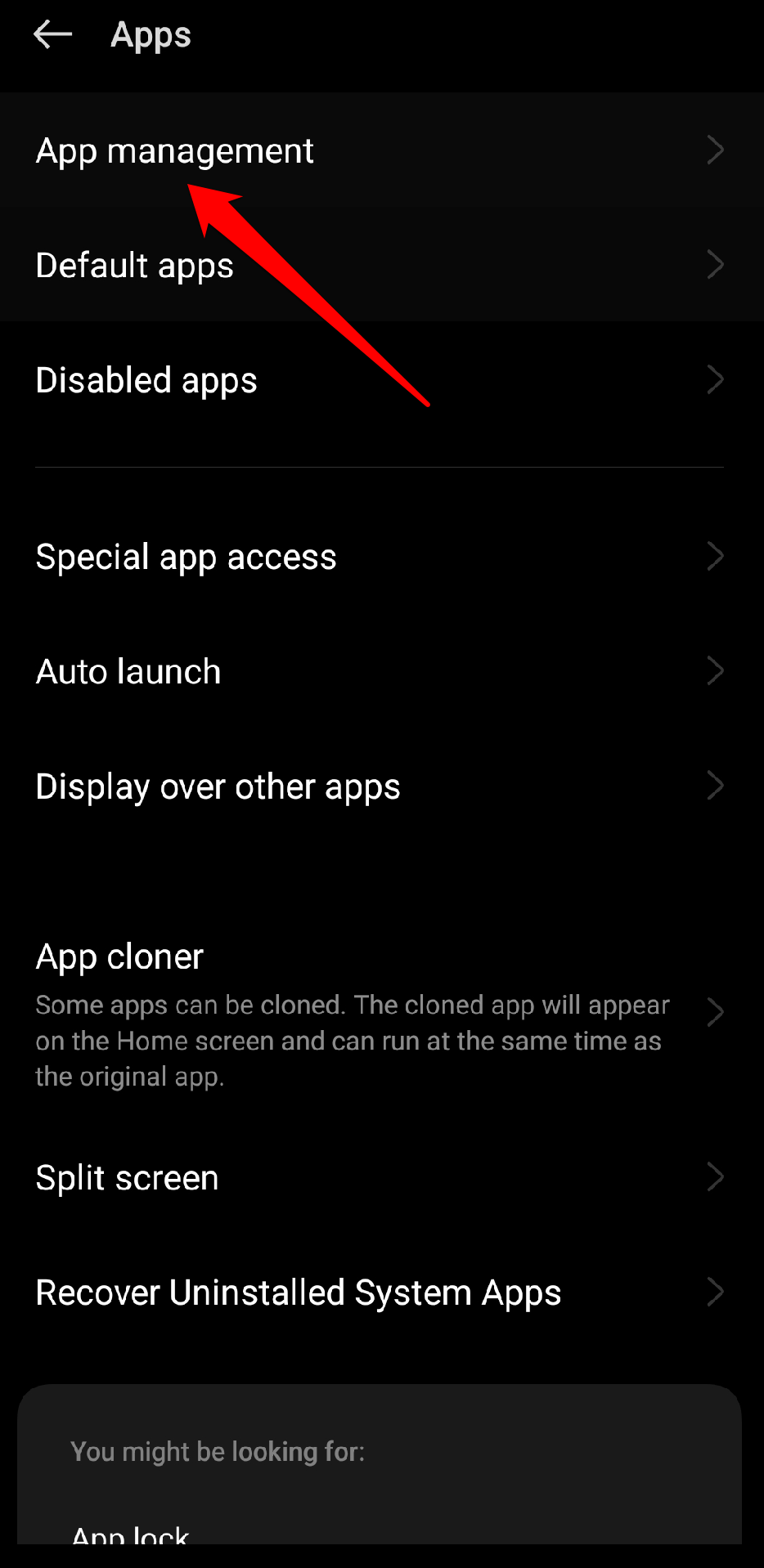The height and width of the screenshot is (1568, 764).
Task: Click chevron next to Split screen
Action: (715, 1177)
